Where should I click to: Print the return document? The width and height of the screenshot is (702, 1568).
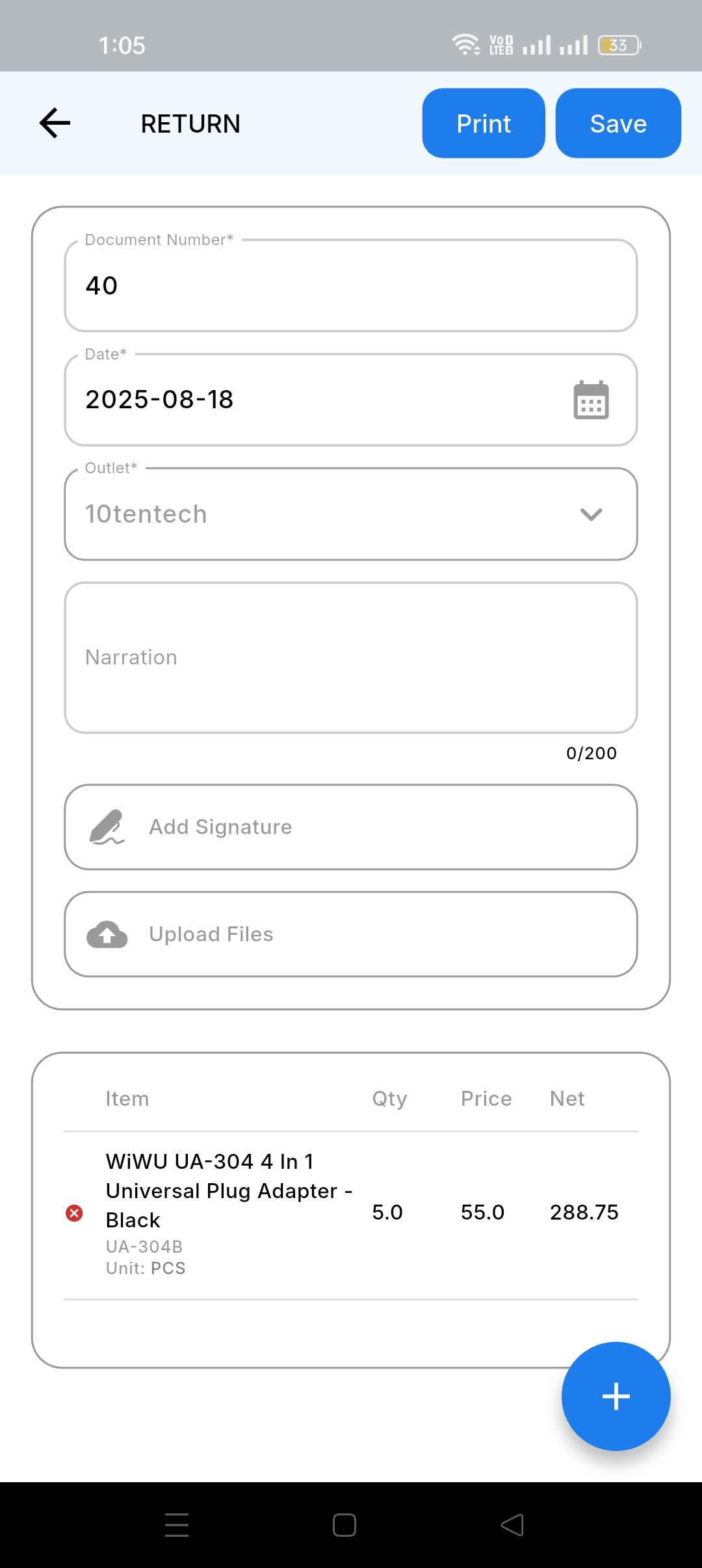tap(483, 123)
